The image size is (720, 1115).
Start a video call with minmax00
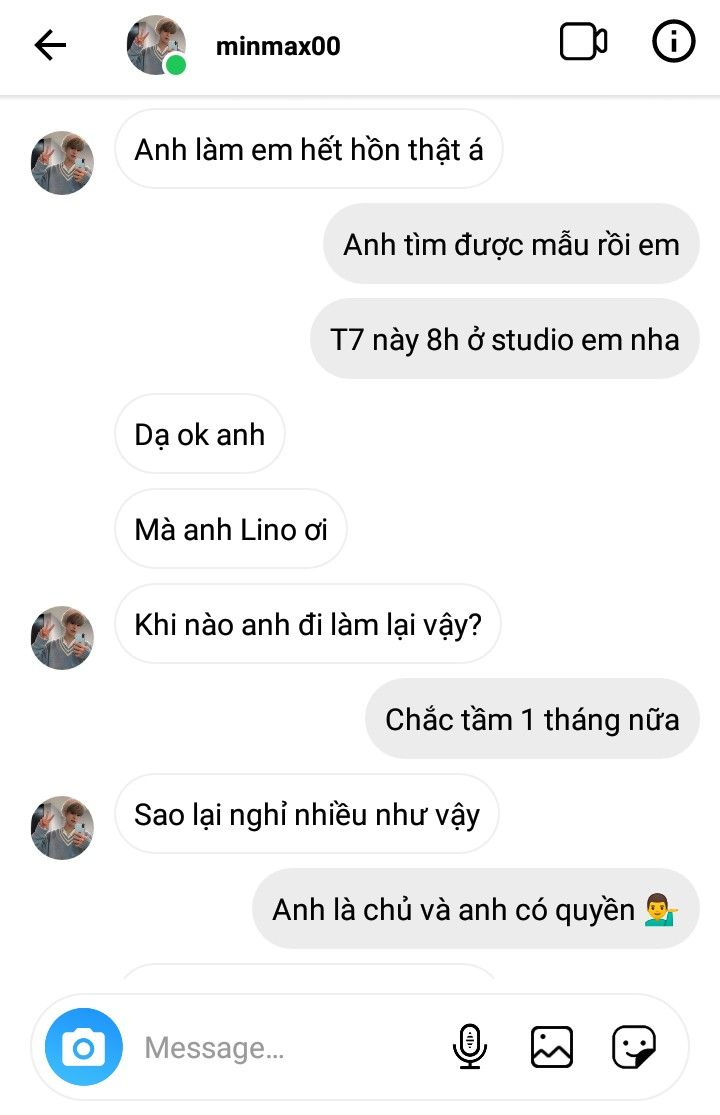click(583, 43)
